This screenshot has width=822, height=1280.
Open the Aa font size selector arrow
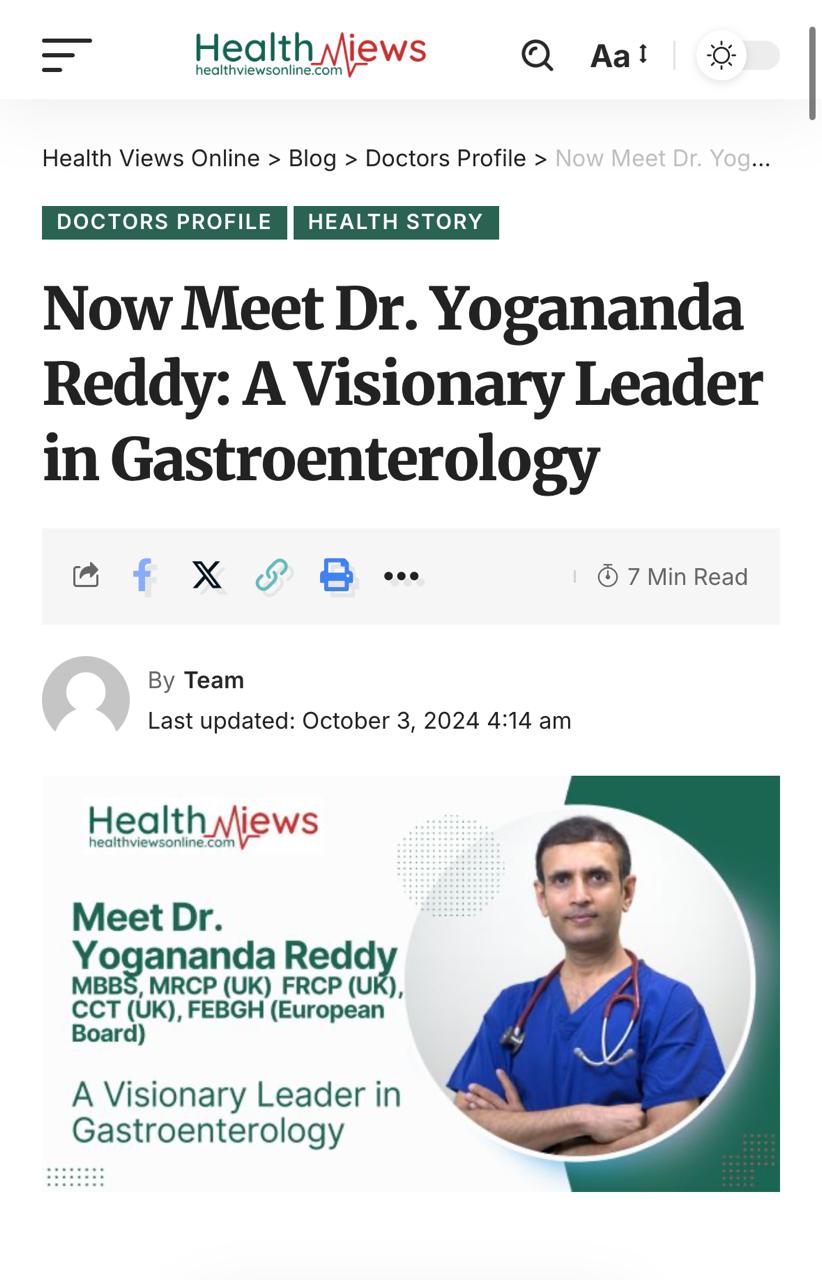tap(641, 56)
